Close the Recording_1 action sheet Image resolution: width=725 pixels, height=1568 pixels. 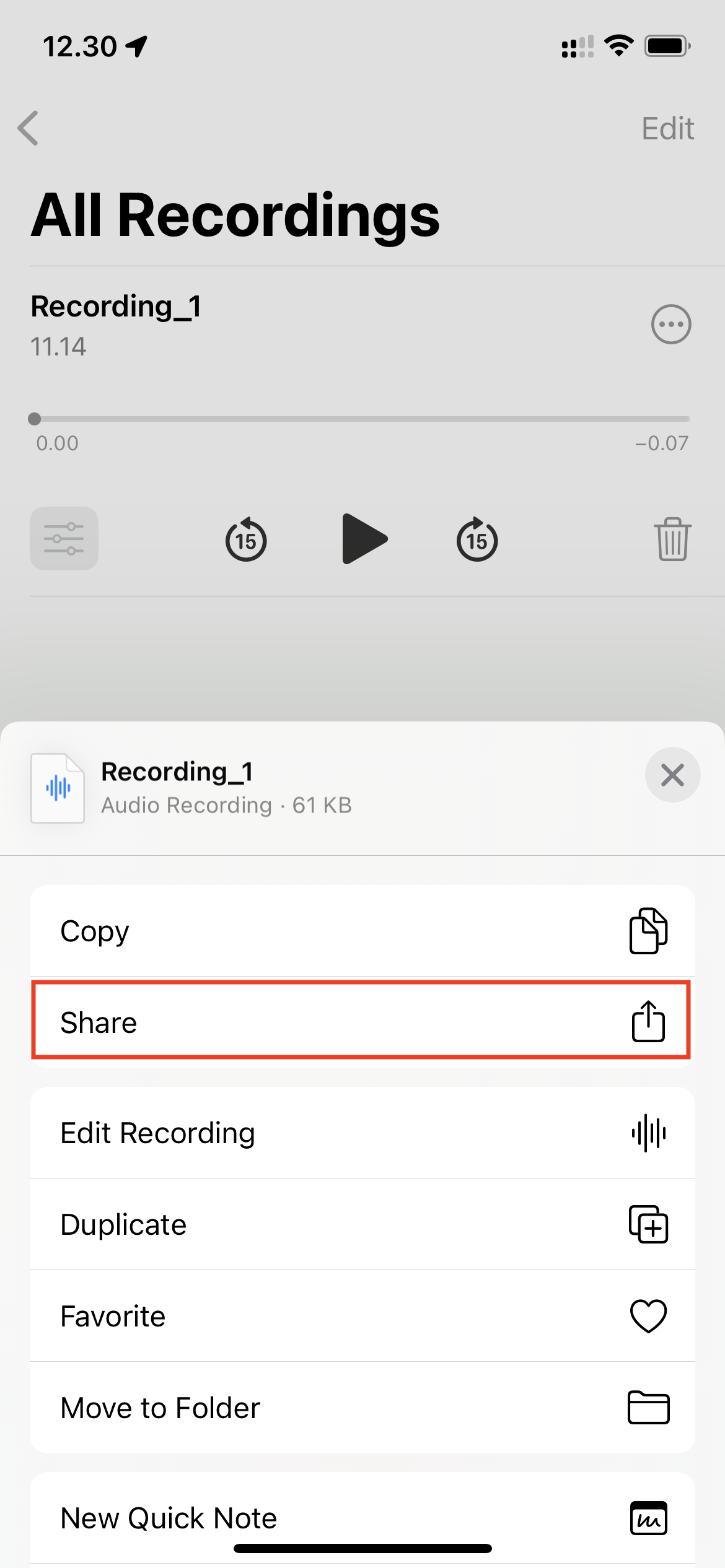coord(672,775)
